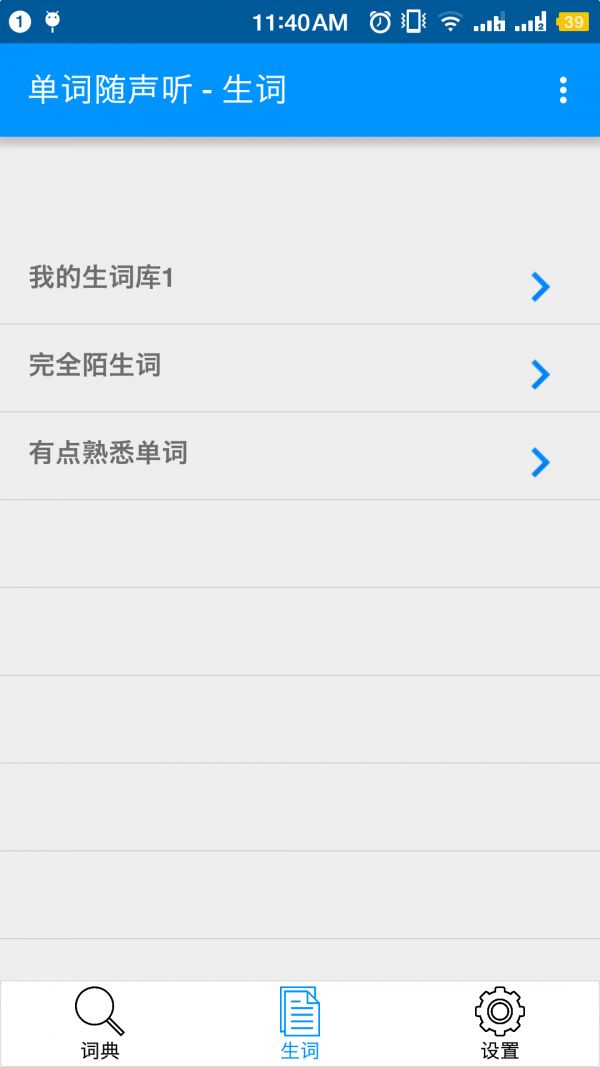Open the 完全陌生词 list
The height and width of the screenshot is (1067, 600).
[x=300, y=368]
